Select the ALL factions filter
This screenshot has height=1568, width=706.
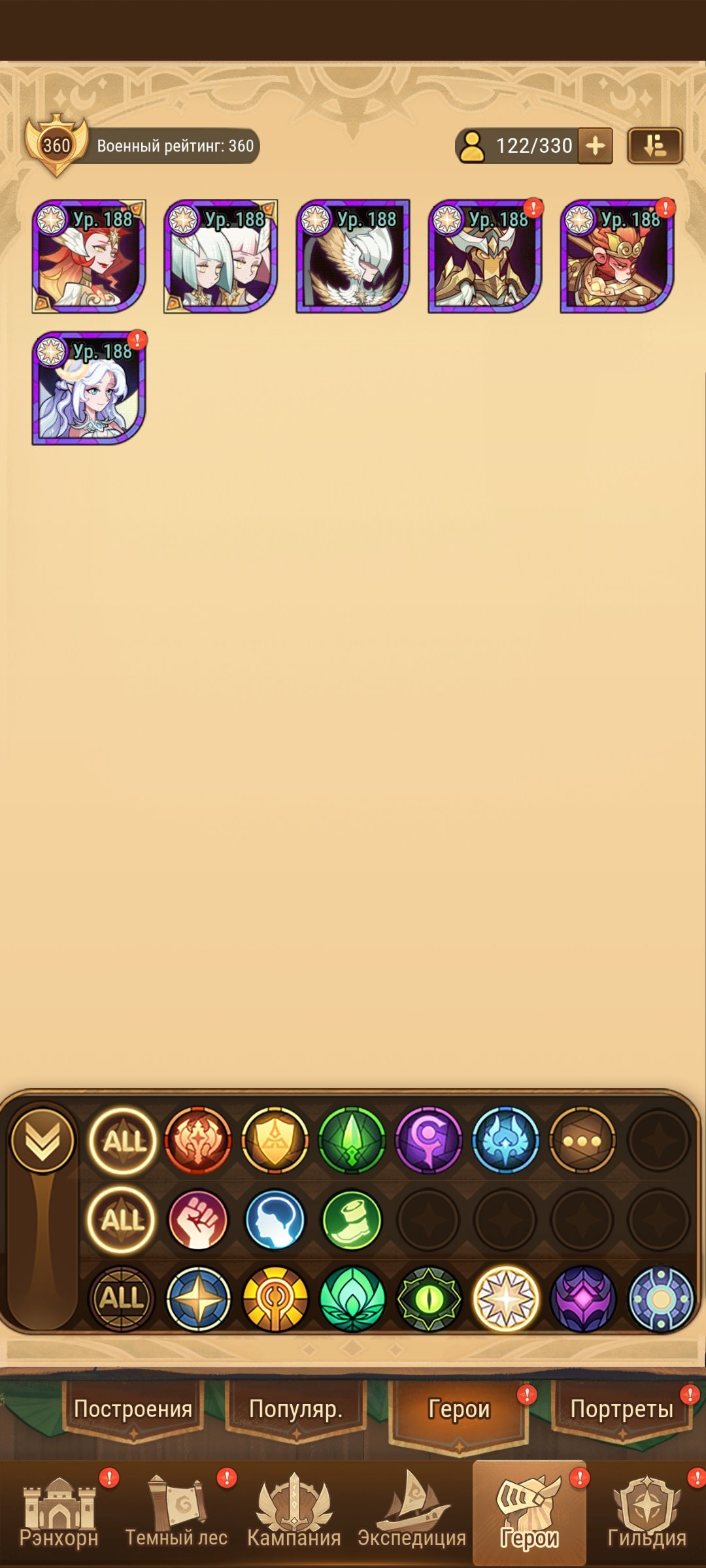(x=122, y=1298)
